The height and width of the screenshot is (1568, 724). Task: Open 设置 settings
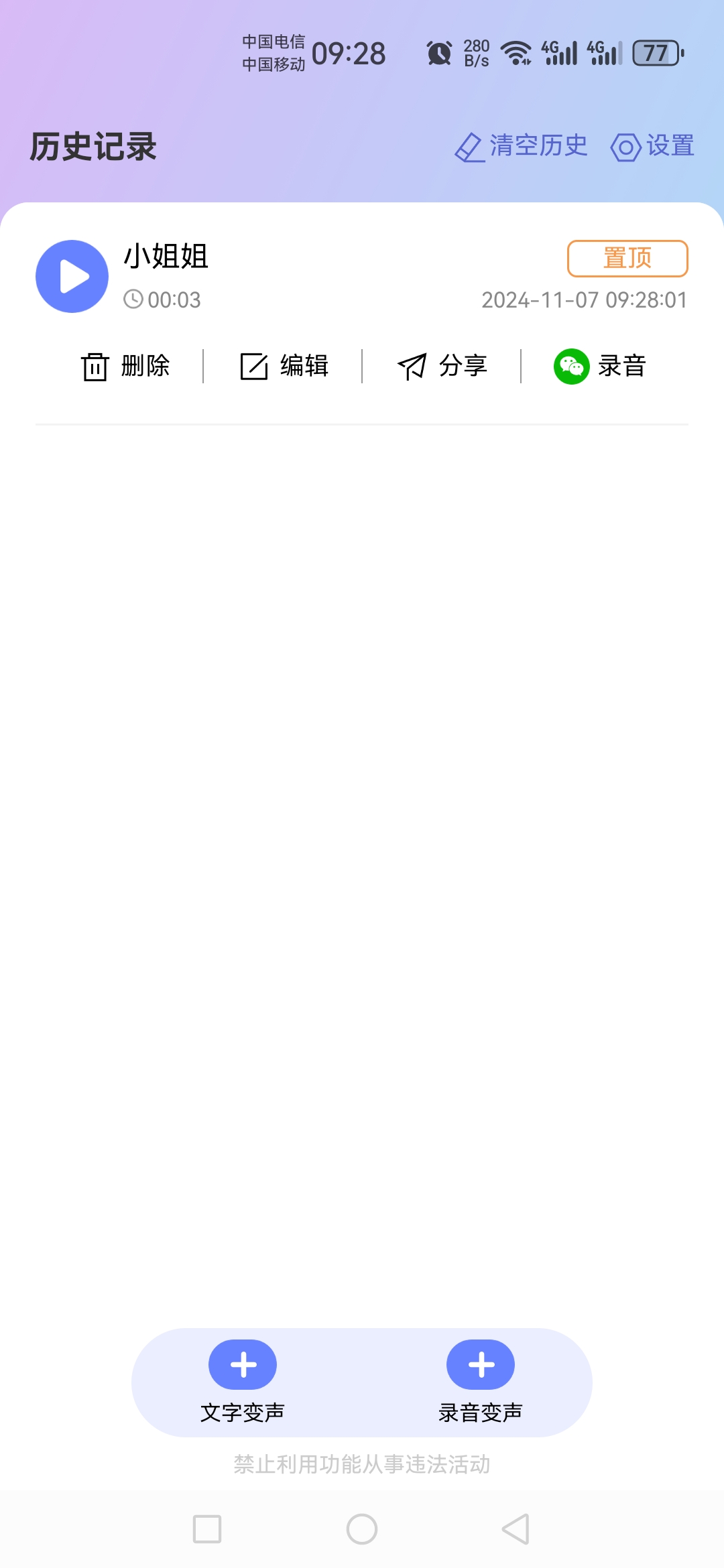coord(652,146)
